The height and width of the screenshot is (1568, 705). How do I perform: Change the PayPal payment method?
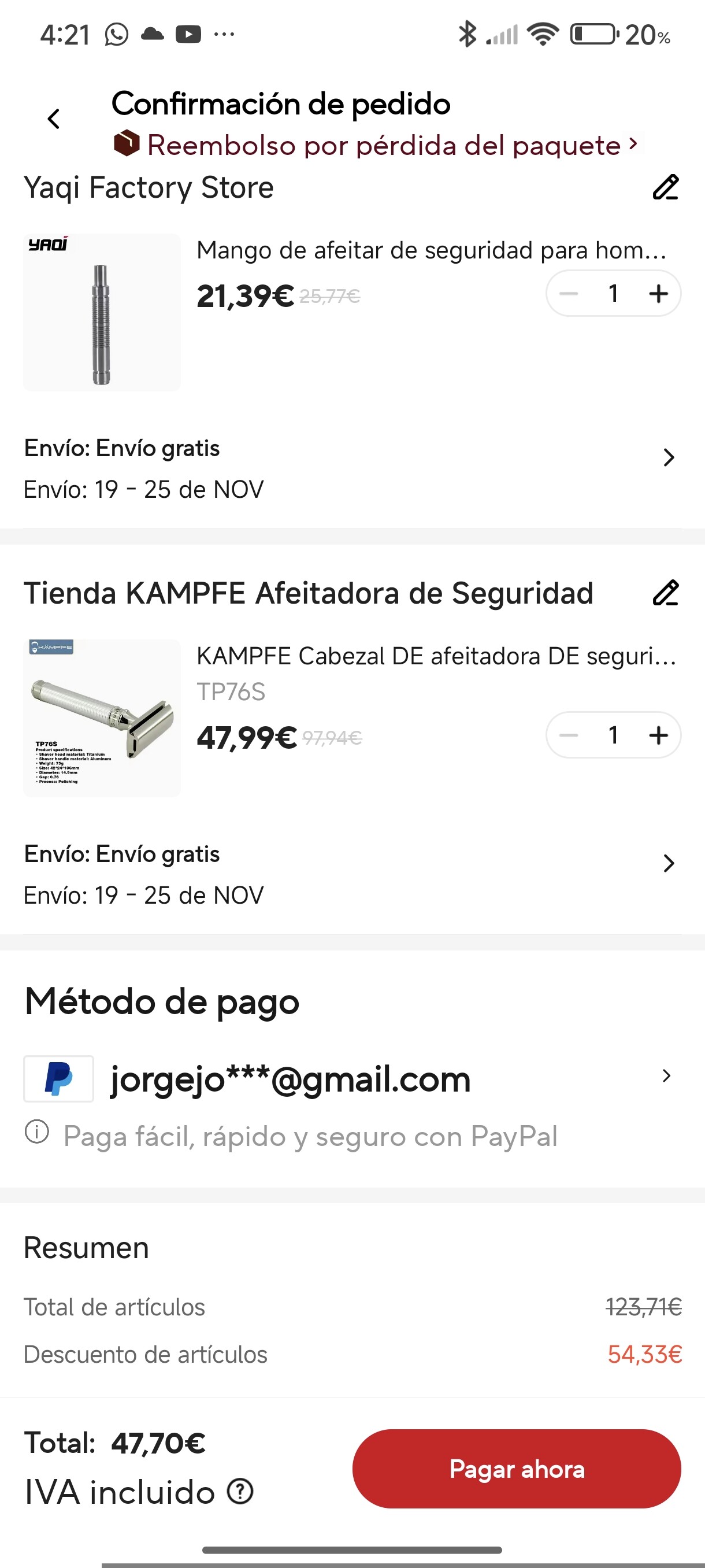(x=666, y=1076)
